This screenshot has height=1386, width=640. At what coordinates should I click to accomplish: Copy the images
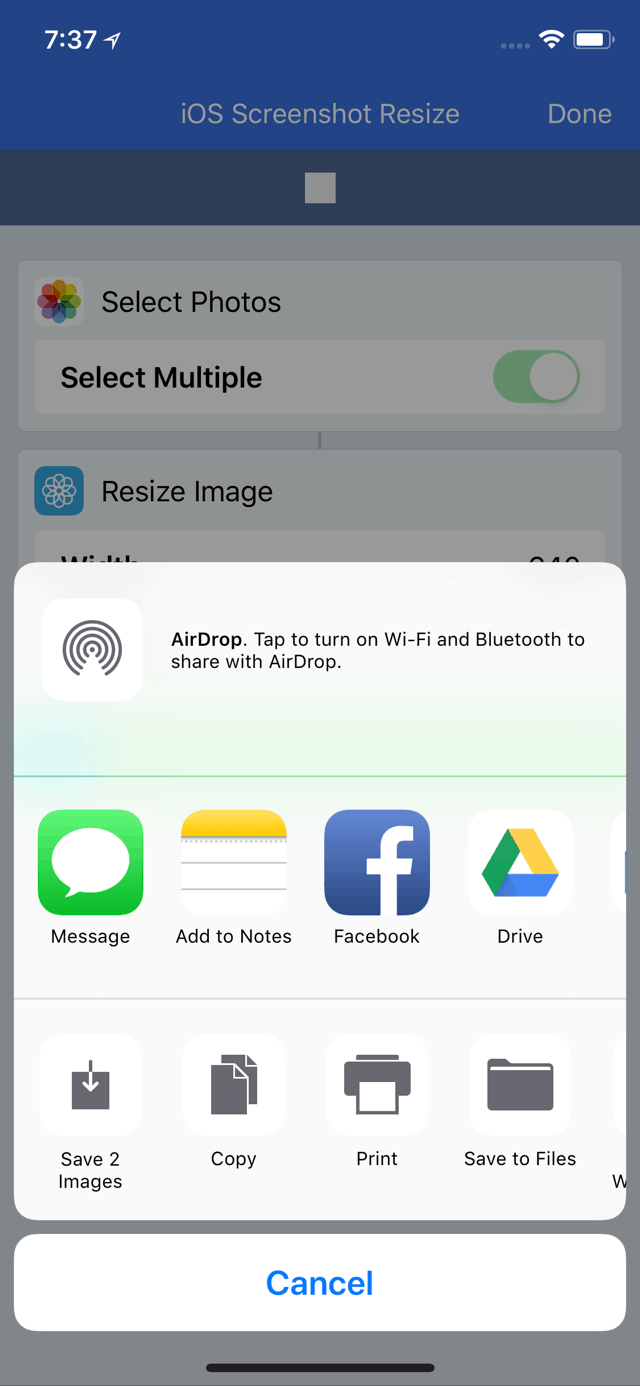pos(233,1085)
